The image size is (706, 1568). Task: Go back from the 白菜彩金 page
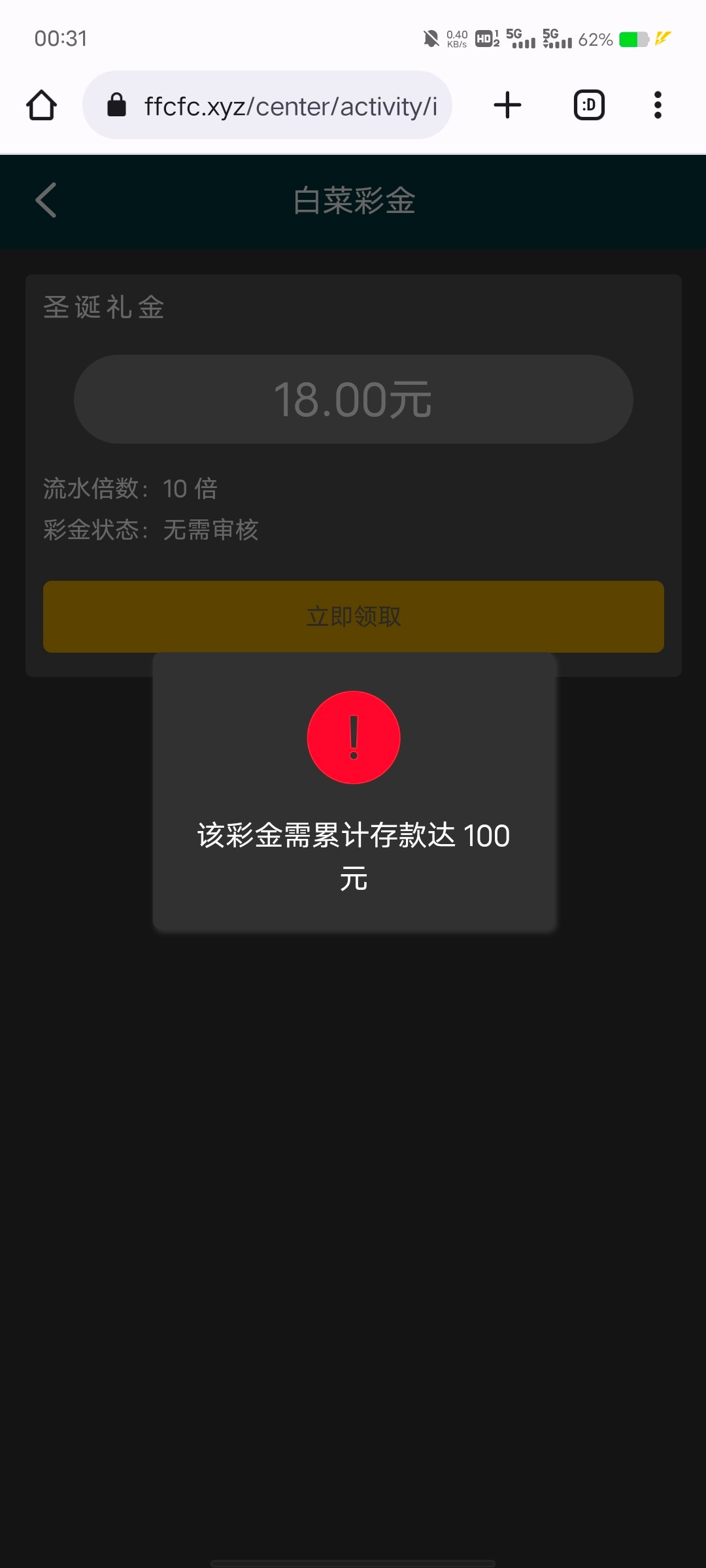(x=46, y=200)
